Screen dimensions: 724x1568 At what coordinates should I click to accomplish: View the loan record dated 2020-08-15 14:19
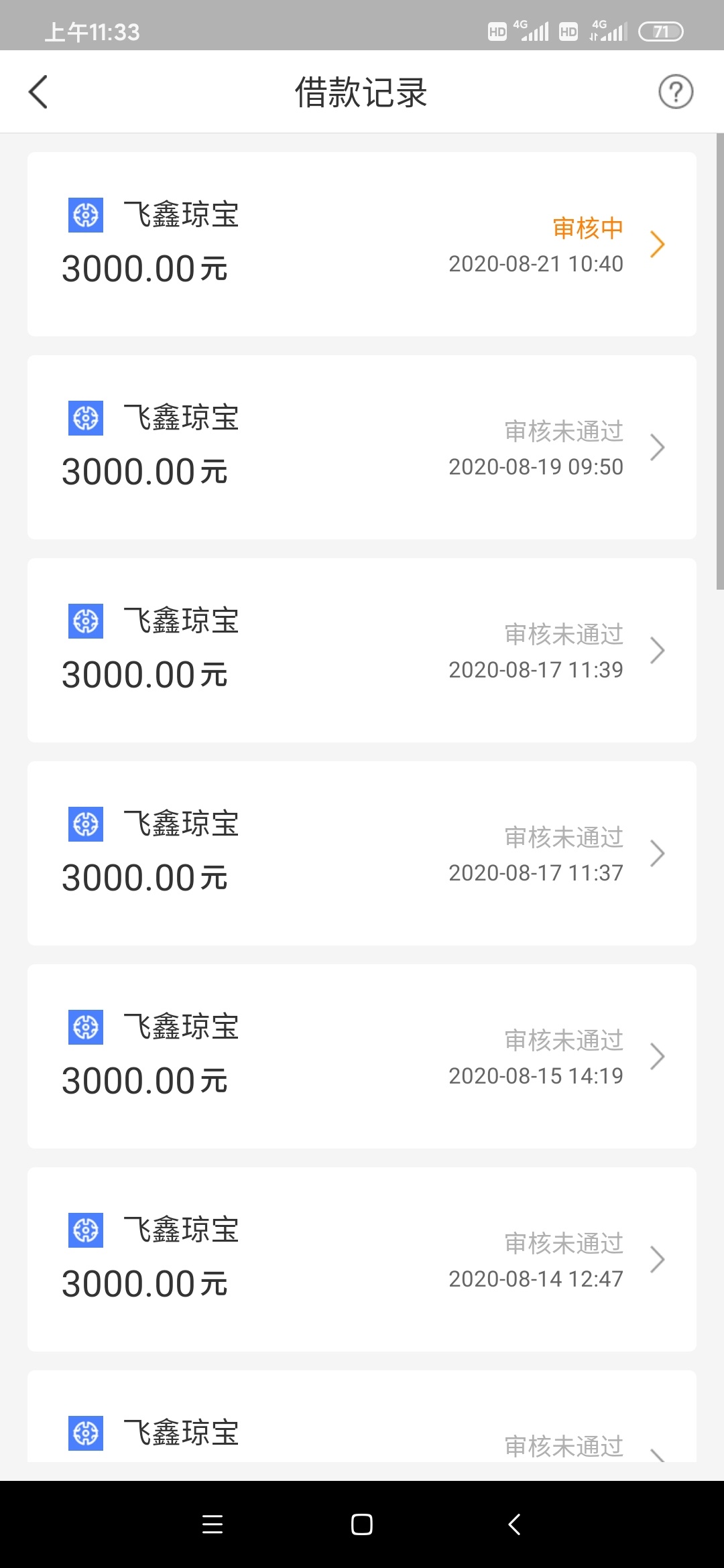coord(362,1056)
